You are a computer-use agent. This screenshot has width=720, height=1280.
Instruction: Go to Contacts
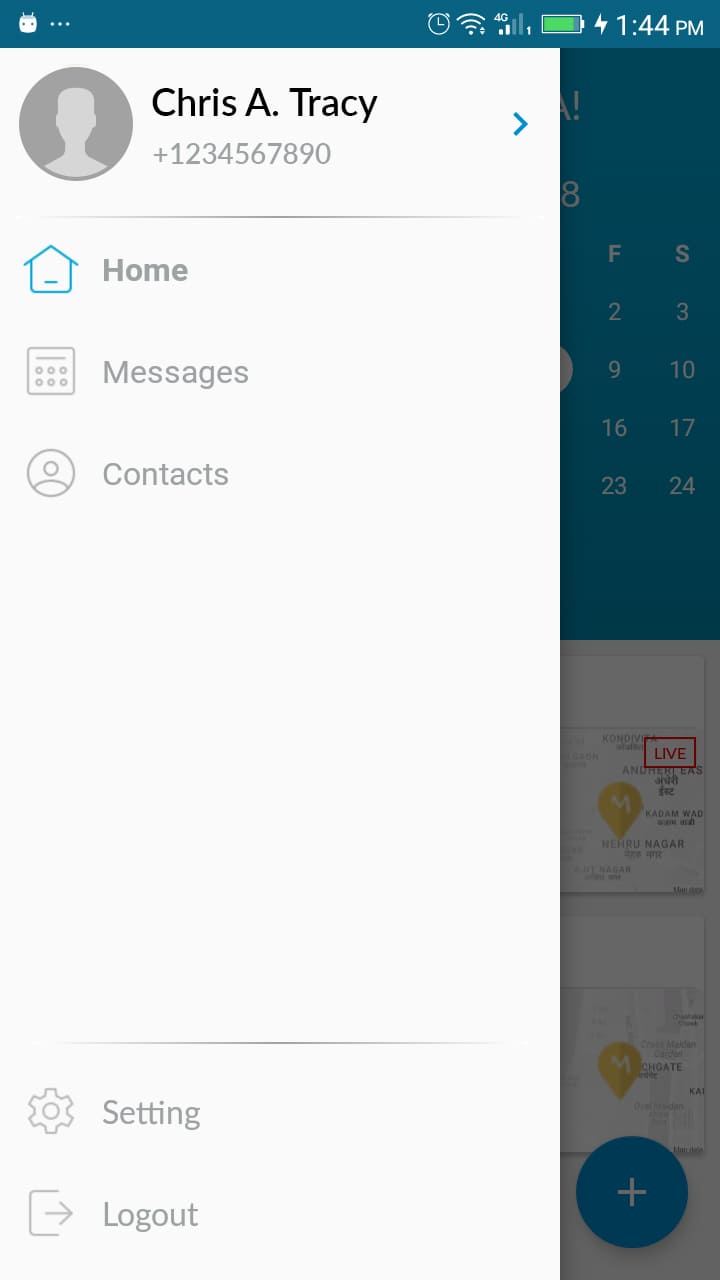pos(280,474)
